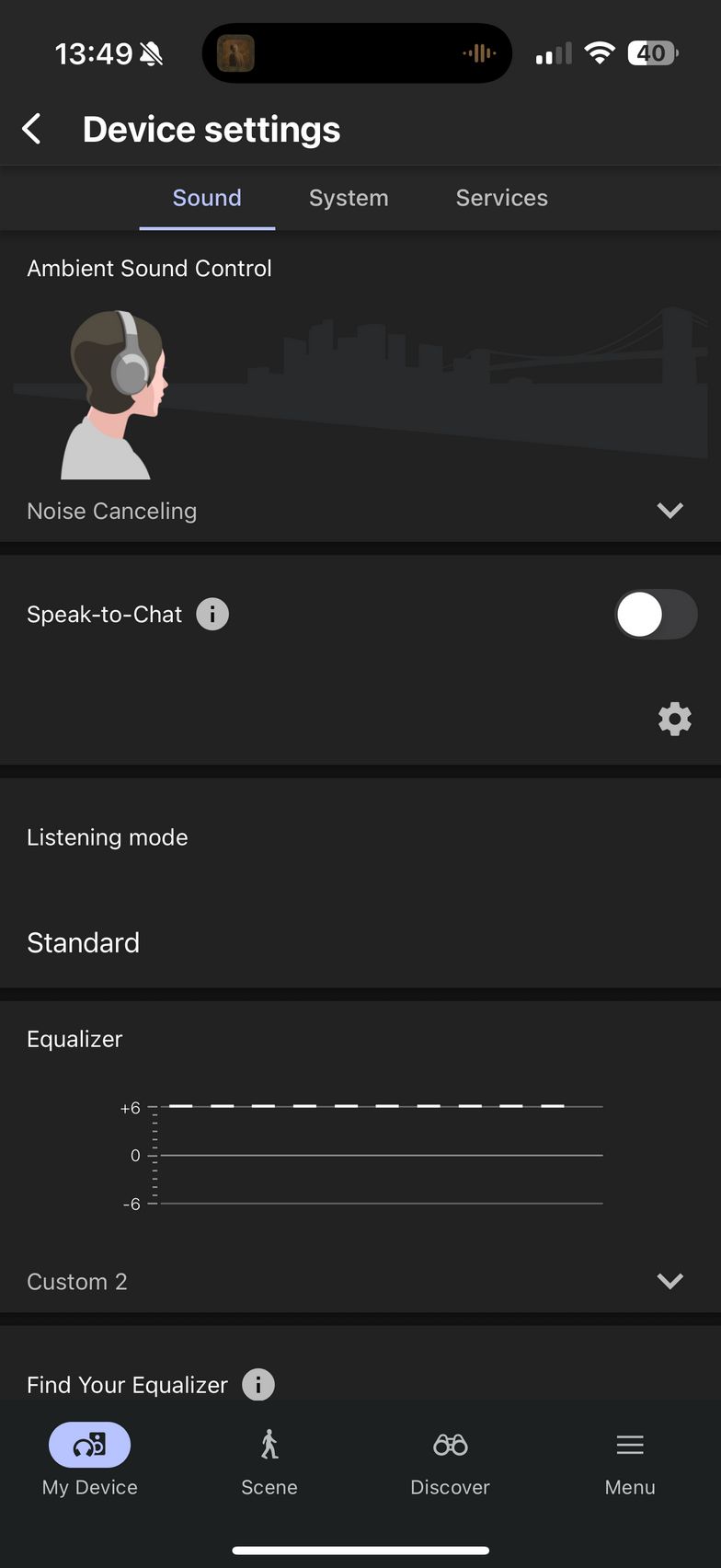Select the Sound tab

click(207, 198)
